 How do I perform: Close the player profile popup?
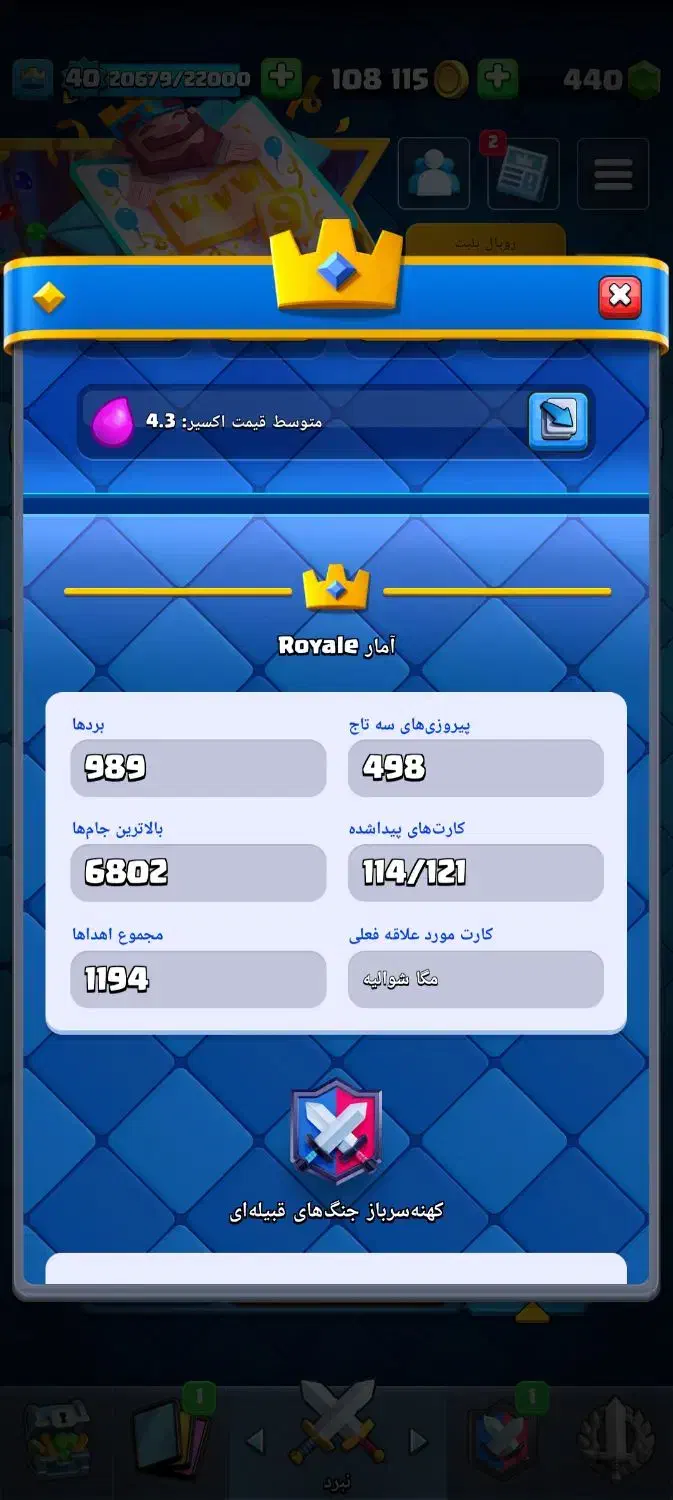pyautogui.click(x=619, y=296)
